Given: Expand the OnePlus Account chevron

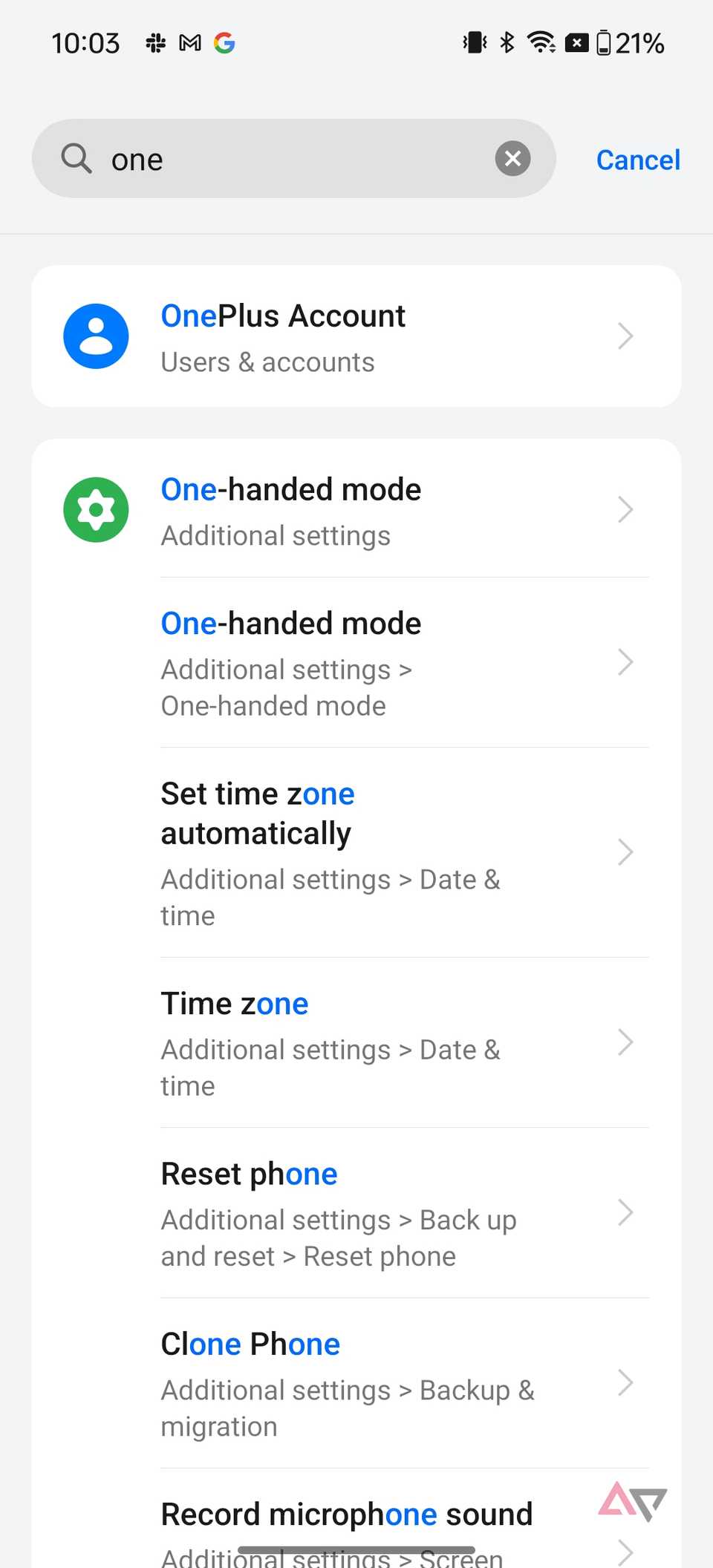Looking at the screenshot, I should pos(626,336).
